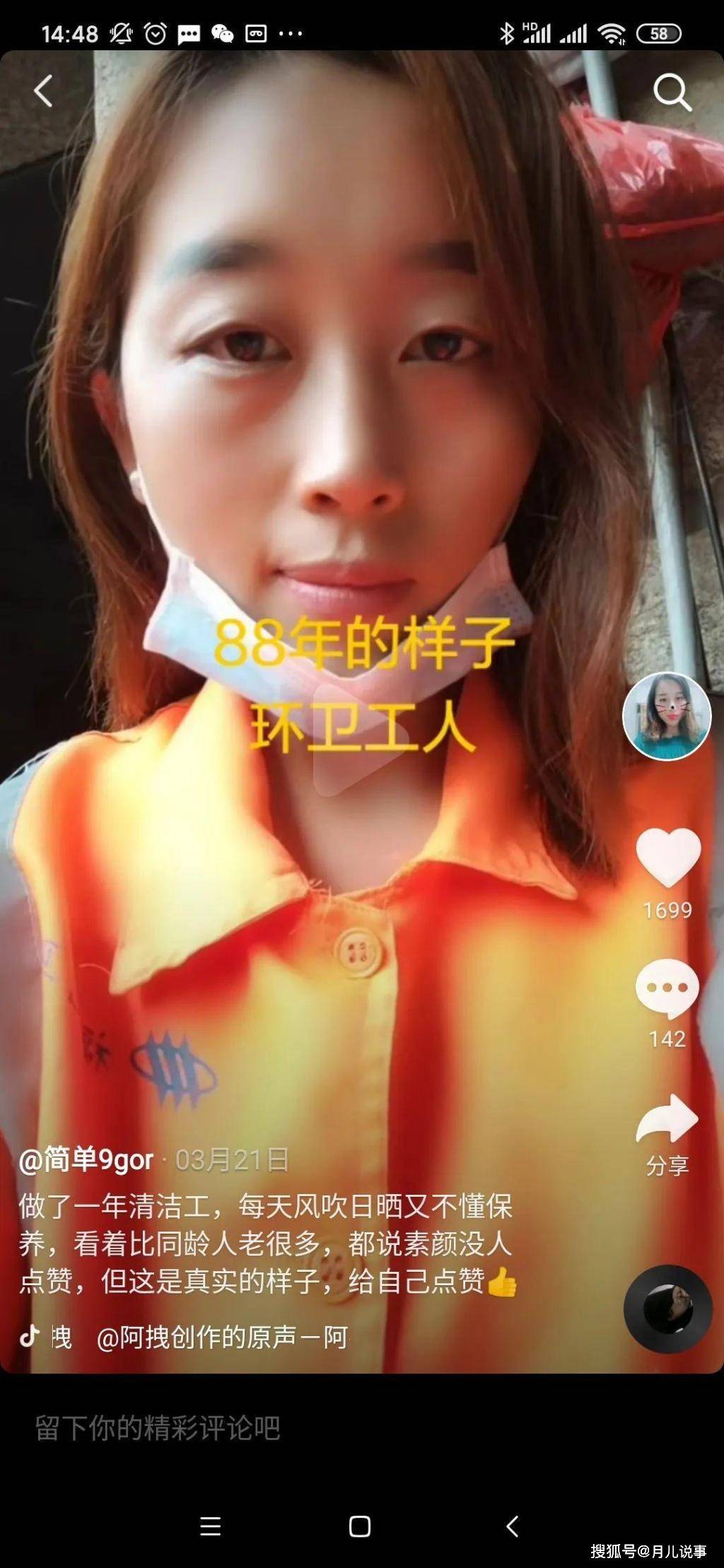724x1568 pixels.
Task: Tap the system home button
Action: coord(360,1526)
